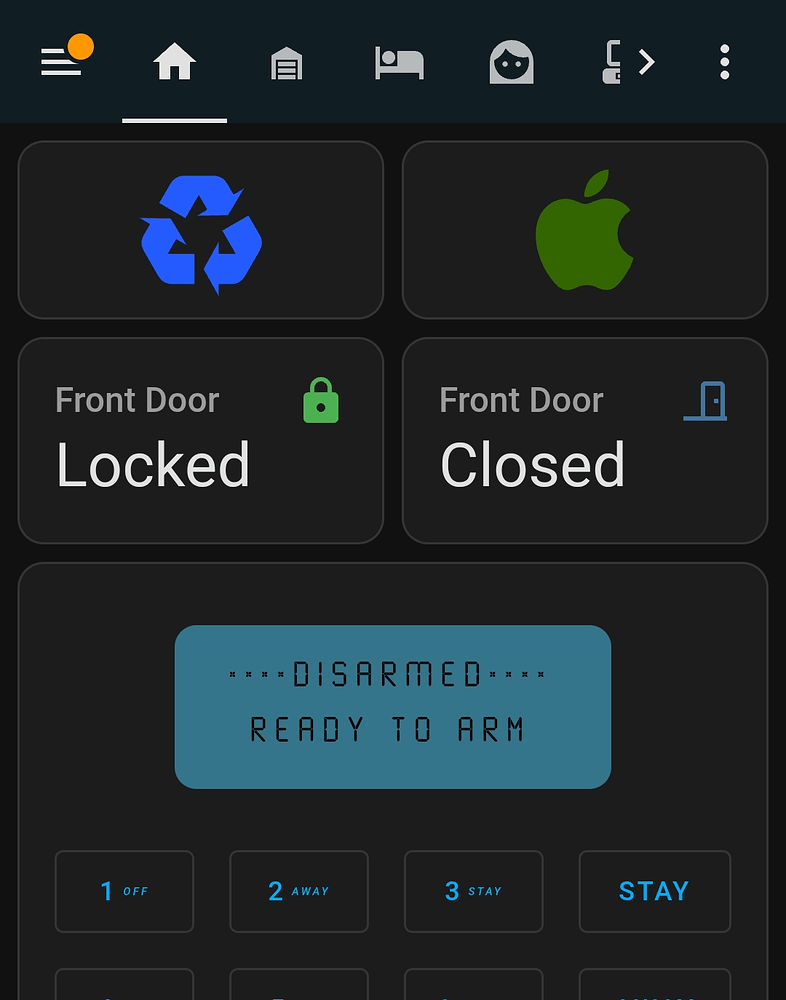
Task: Tap the DISARMED READY TO ARM display
Action: click(x=393, y=706)
